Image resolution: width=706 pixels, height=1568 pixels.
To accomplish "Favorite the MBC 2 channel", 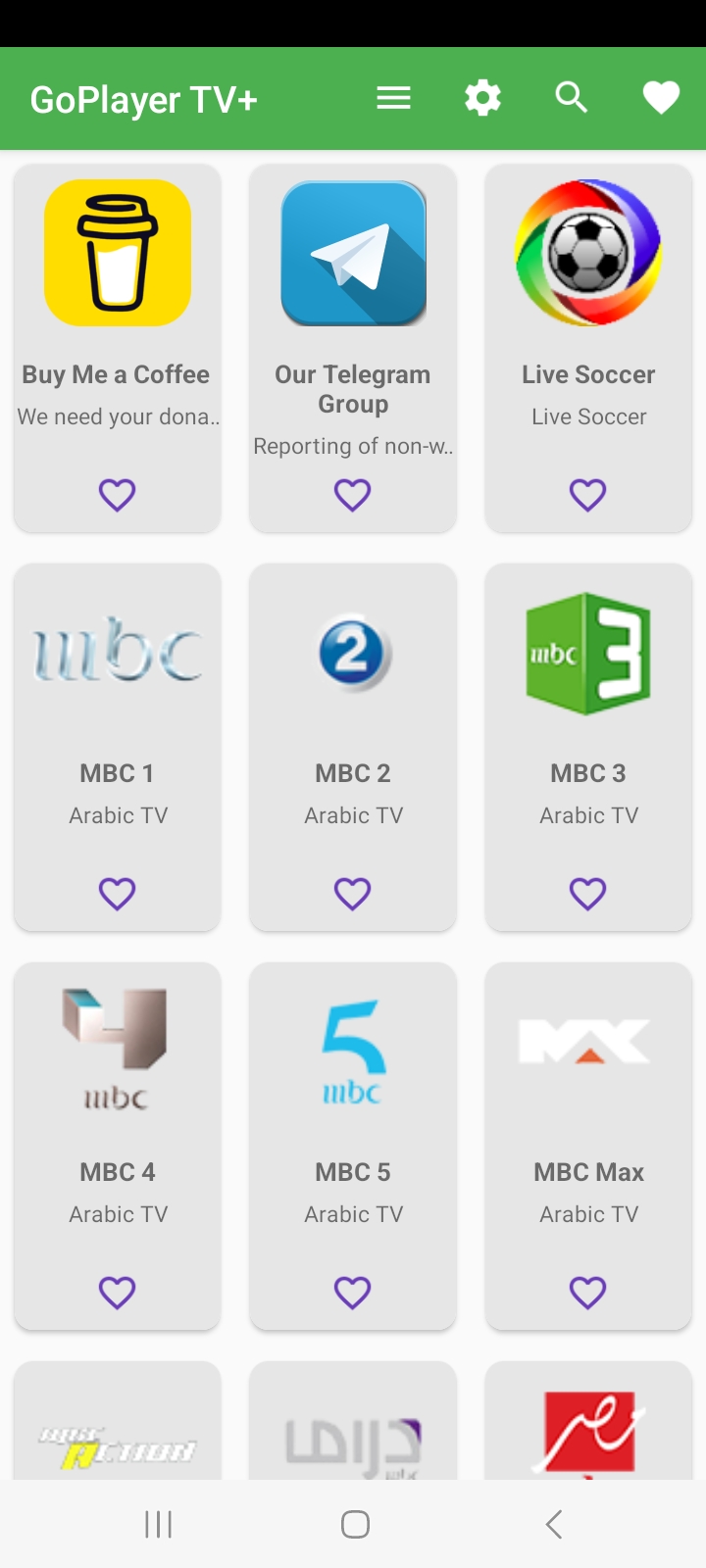I will [353, 894].
